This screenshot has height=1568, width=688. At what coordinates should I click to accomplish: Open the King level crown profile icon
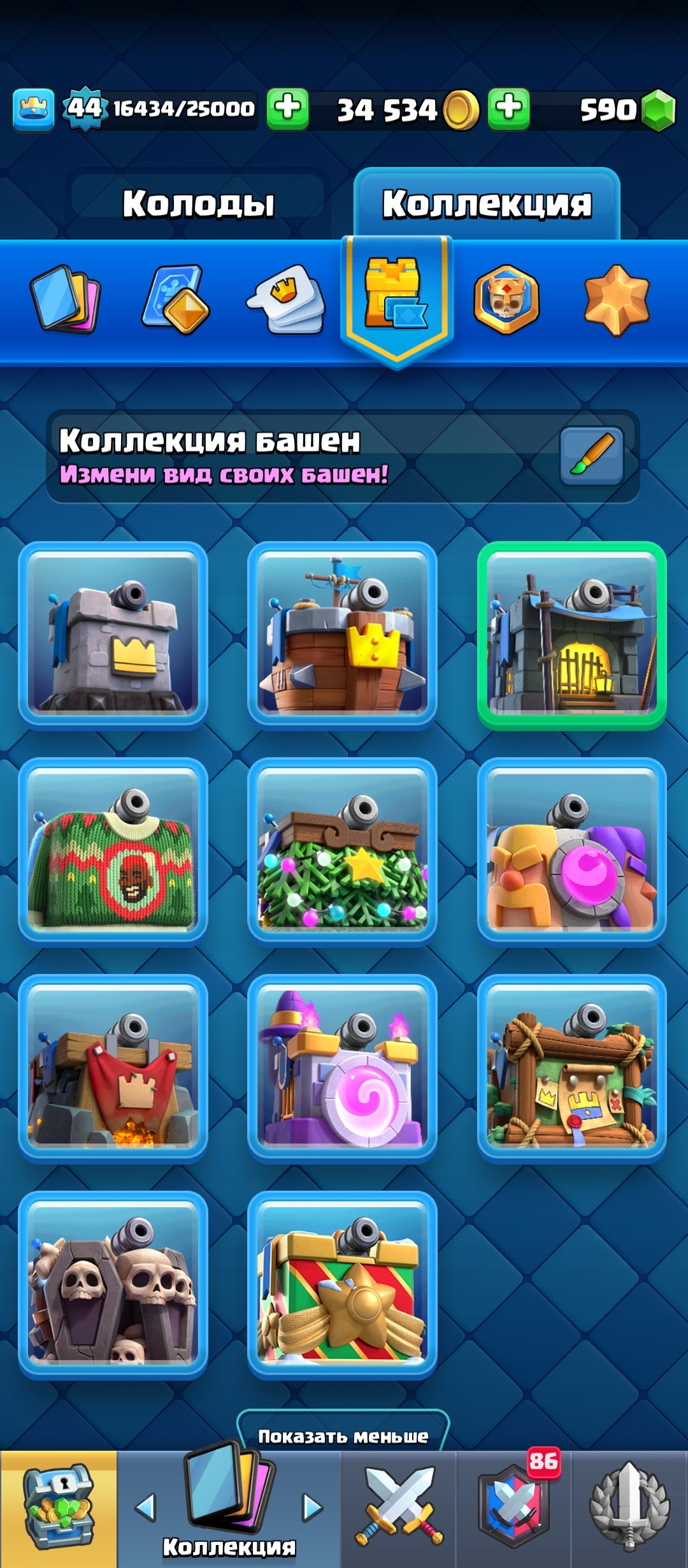pos(33,110)
